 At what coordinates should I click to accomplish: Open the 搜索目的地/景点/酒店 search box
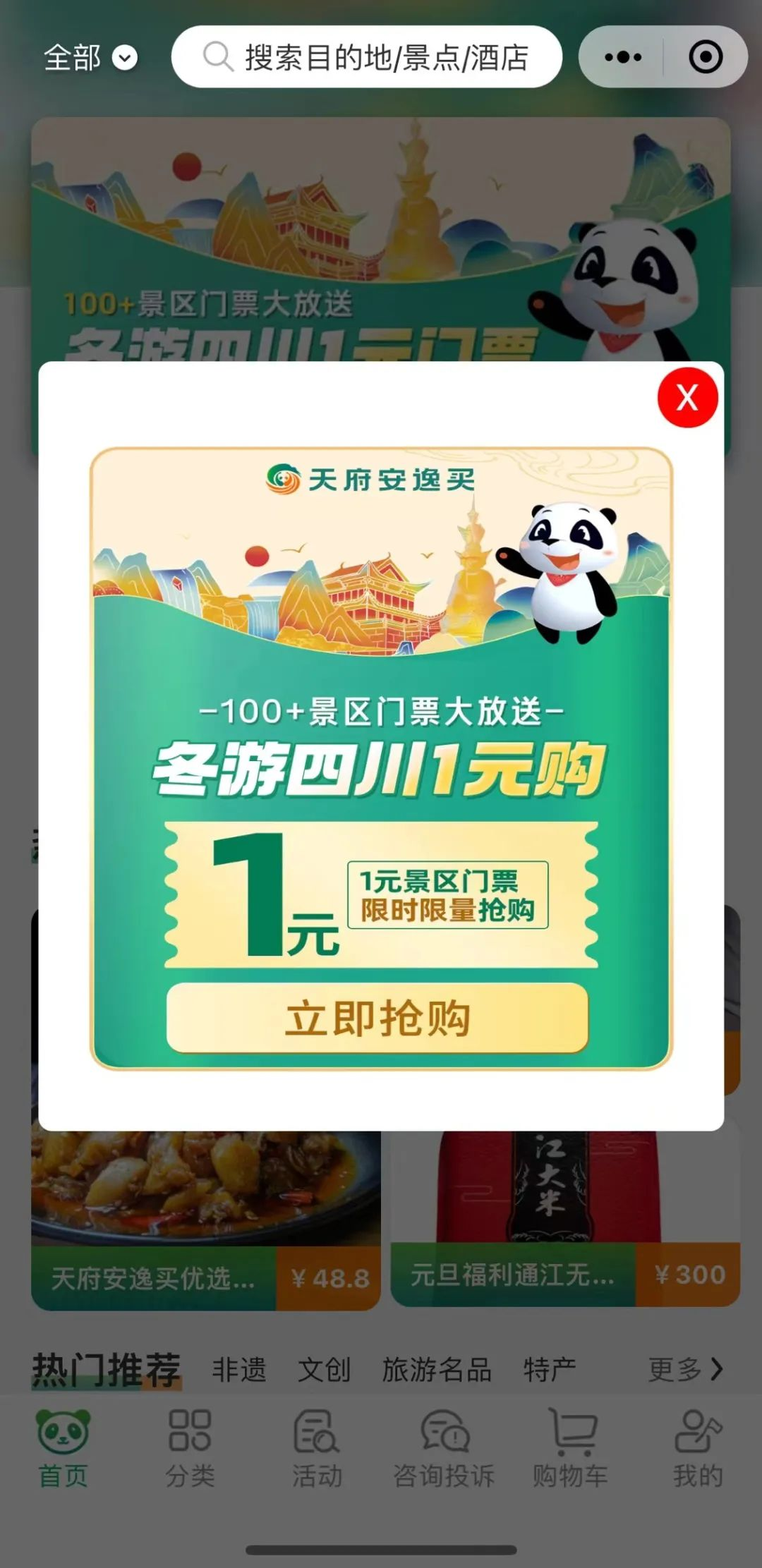[367, 57]
